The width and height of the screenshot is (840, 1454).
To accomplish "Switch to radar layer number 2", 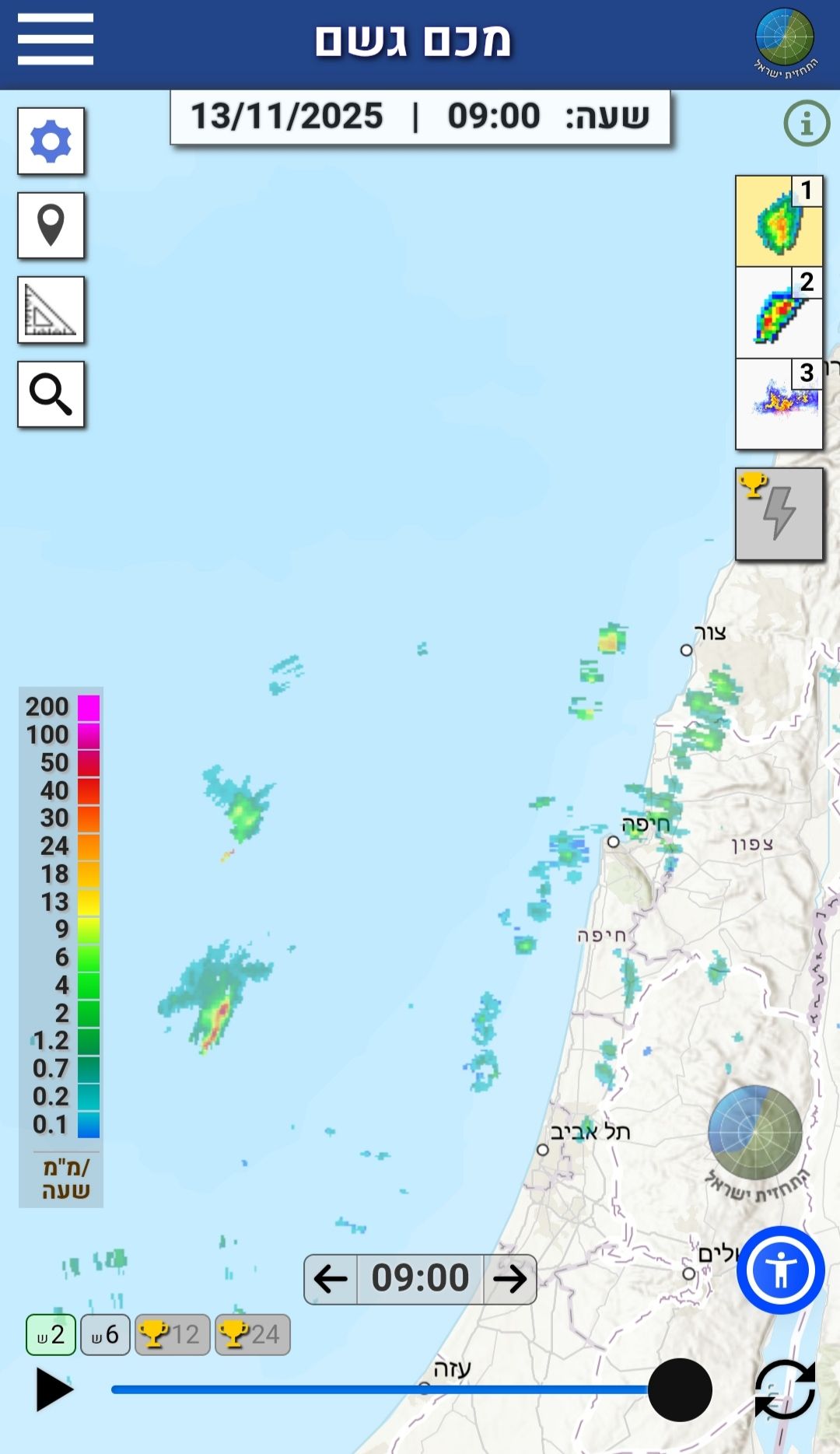I will 779,313.
